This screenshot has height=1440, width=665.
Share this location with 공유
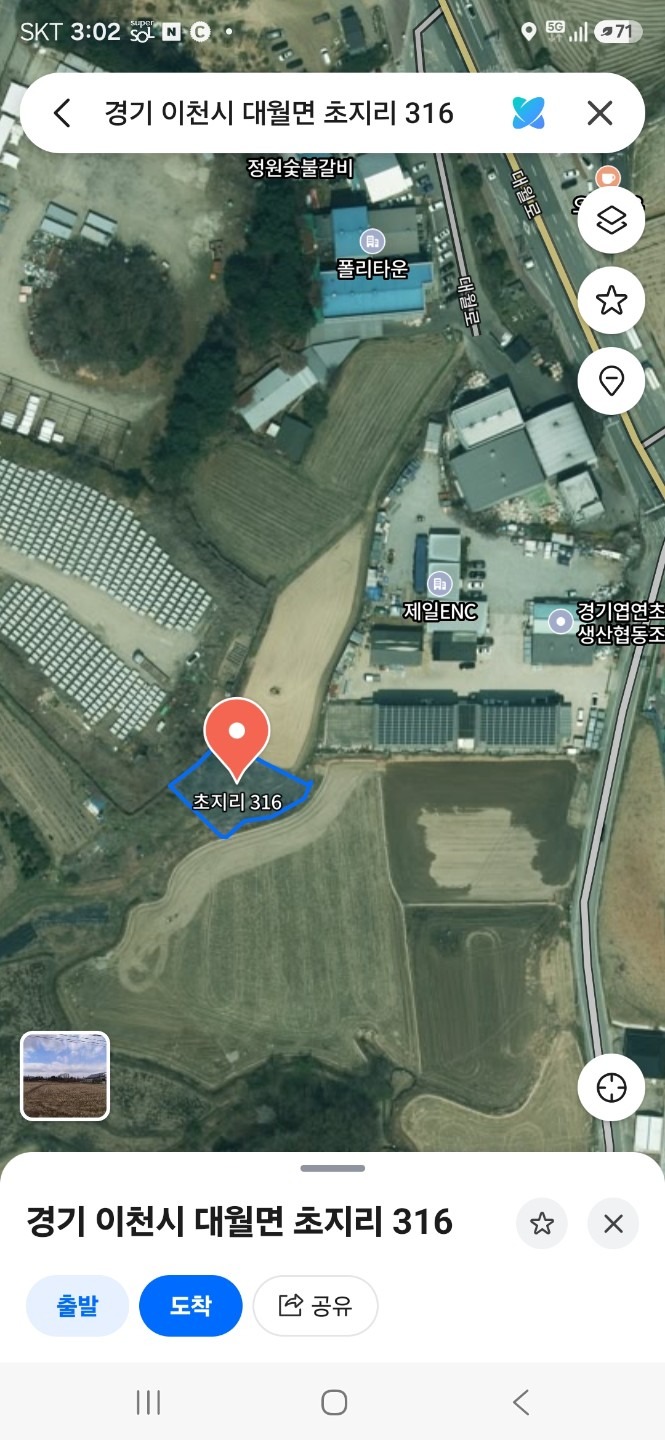pos(315,1306)
